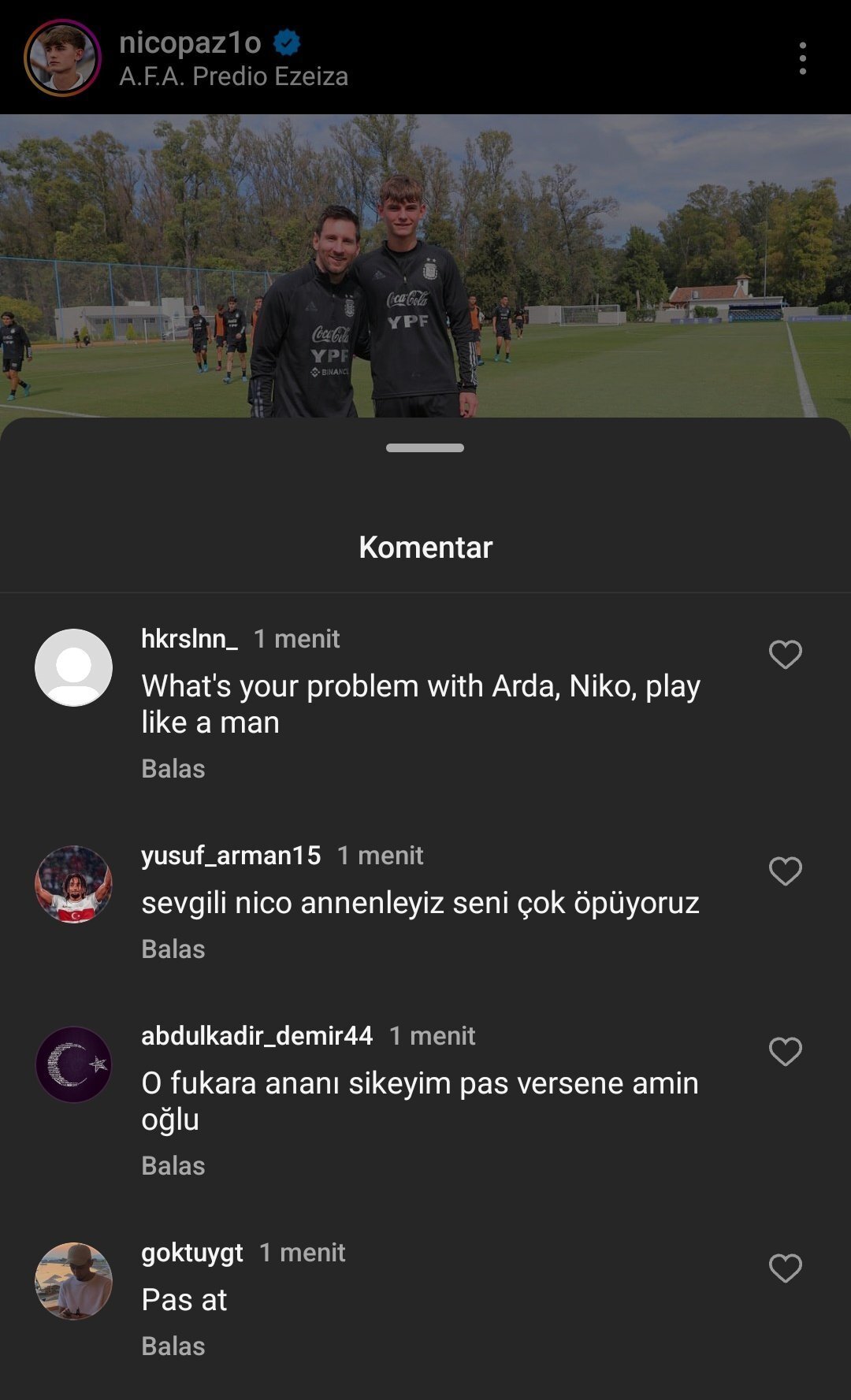851x1400 pixels.
Task: Like yusuf_arman15's comment
Action: pyautogui.click(x=785, y=871)
